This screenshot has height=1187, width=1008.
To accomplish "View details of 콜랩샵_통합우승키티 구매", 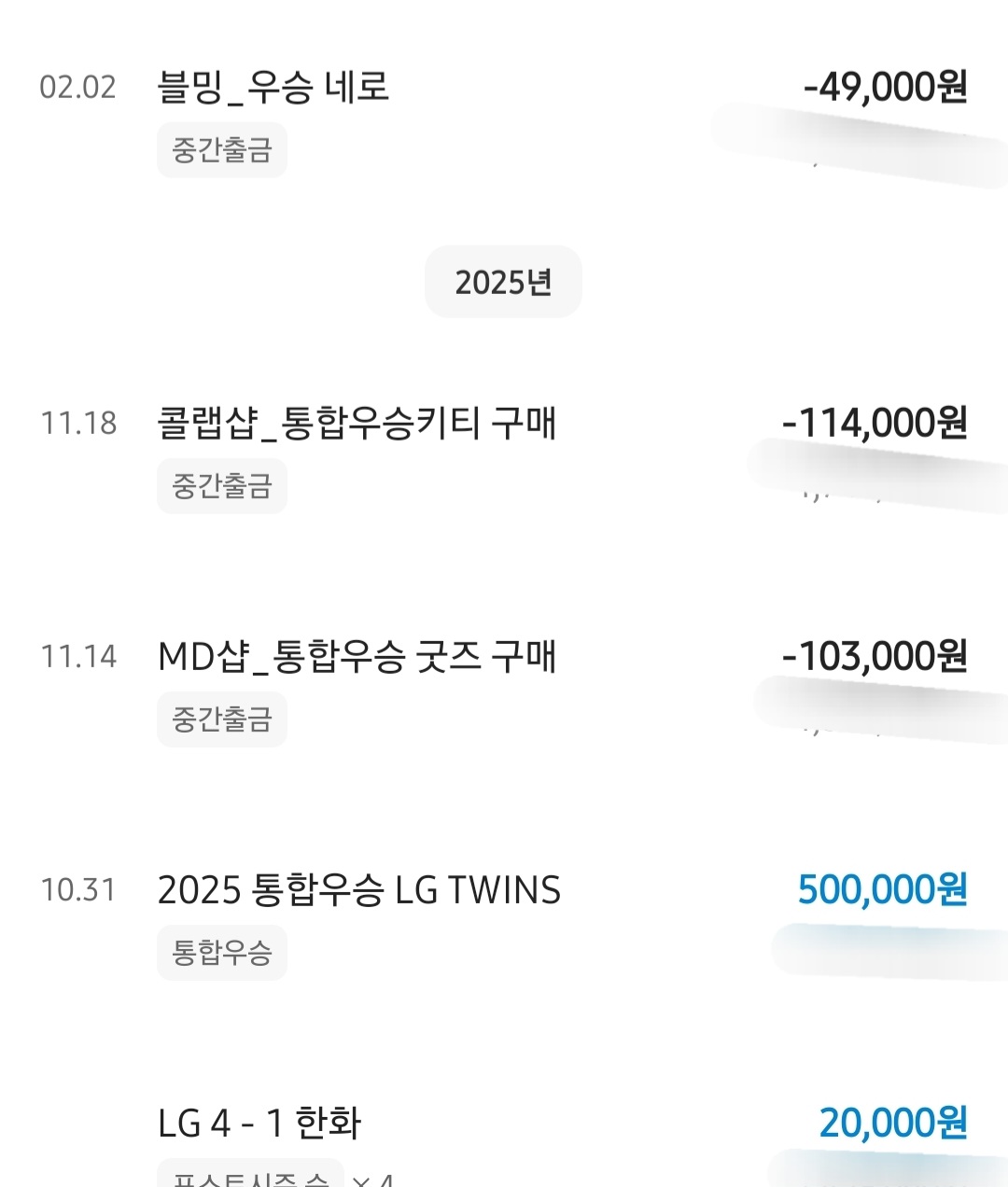I will [357, 424].
